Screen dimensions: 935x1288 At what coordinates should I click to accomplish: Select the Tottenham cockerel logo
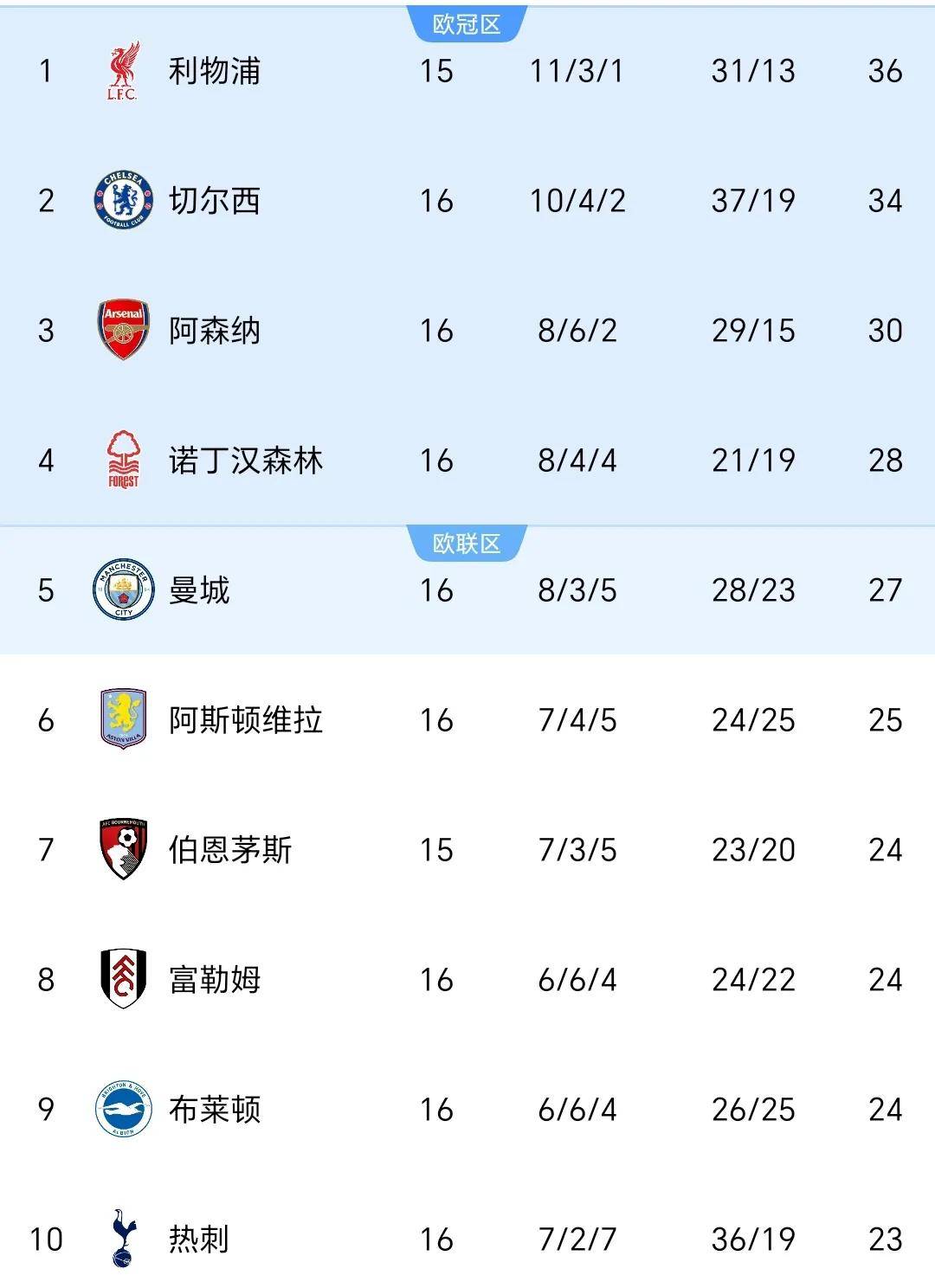[x=122, y=1240]
